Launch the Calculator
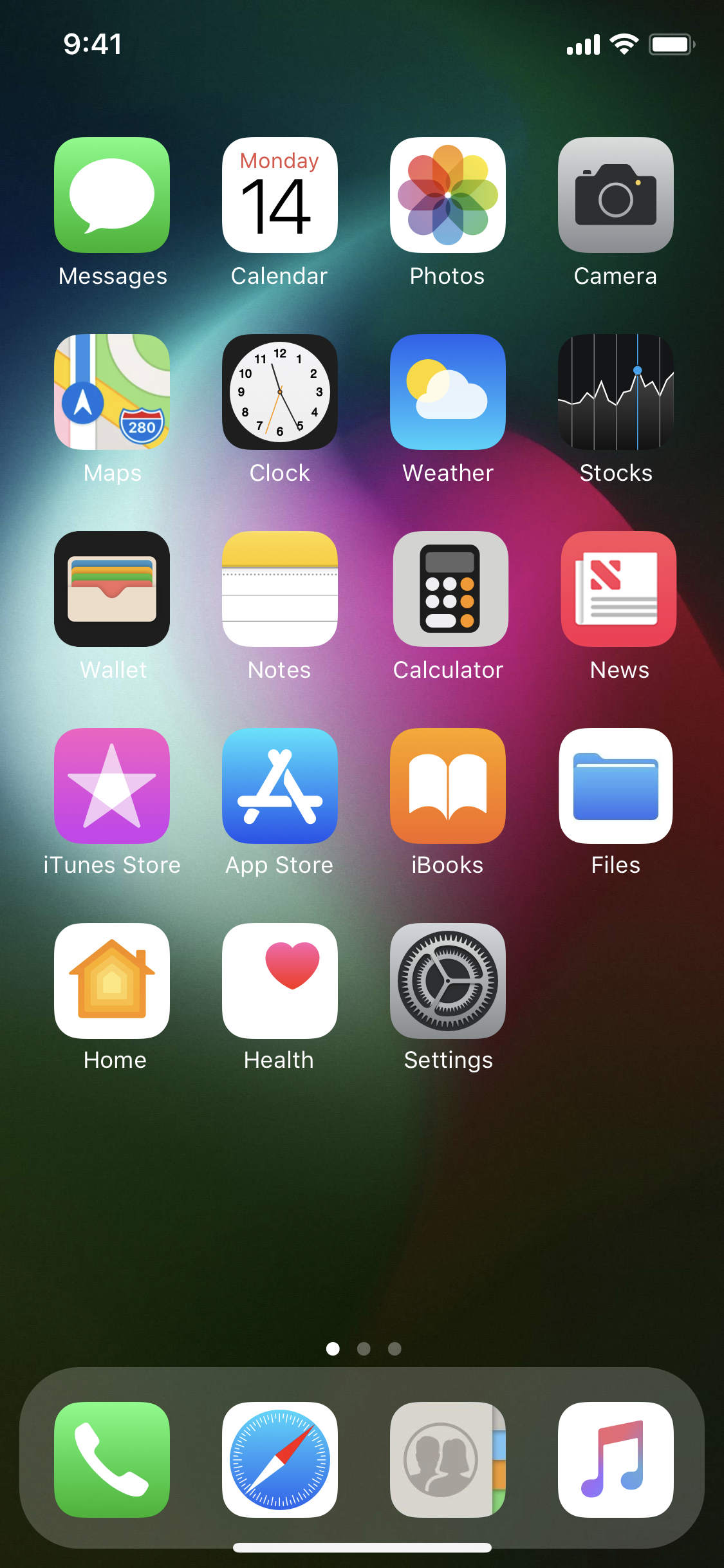This screenshot has width=724, height=1568. 450,589
